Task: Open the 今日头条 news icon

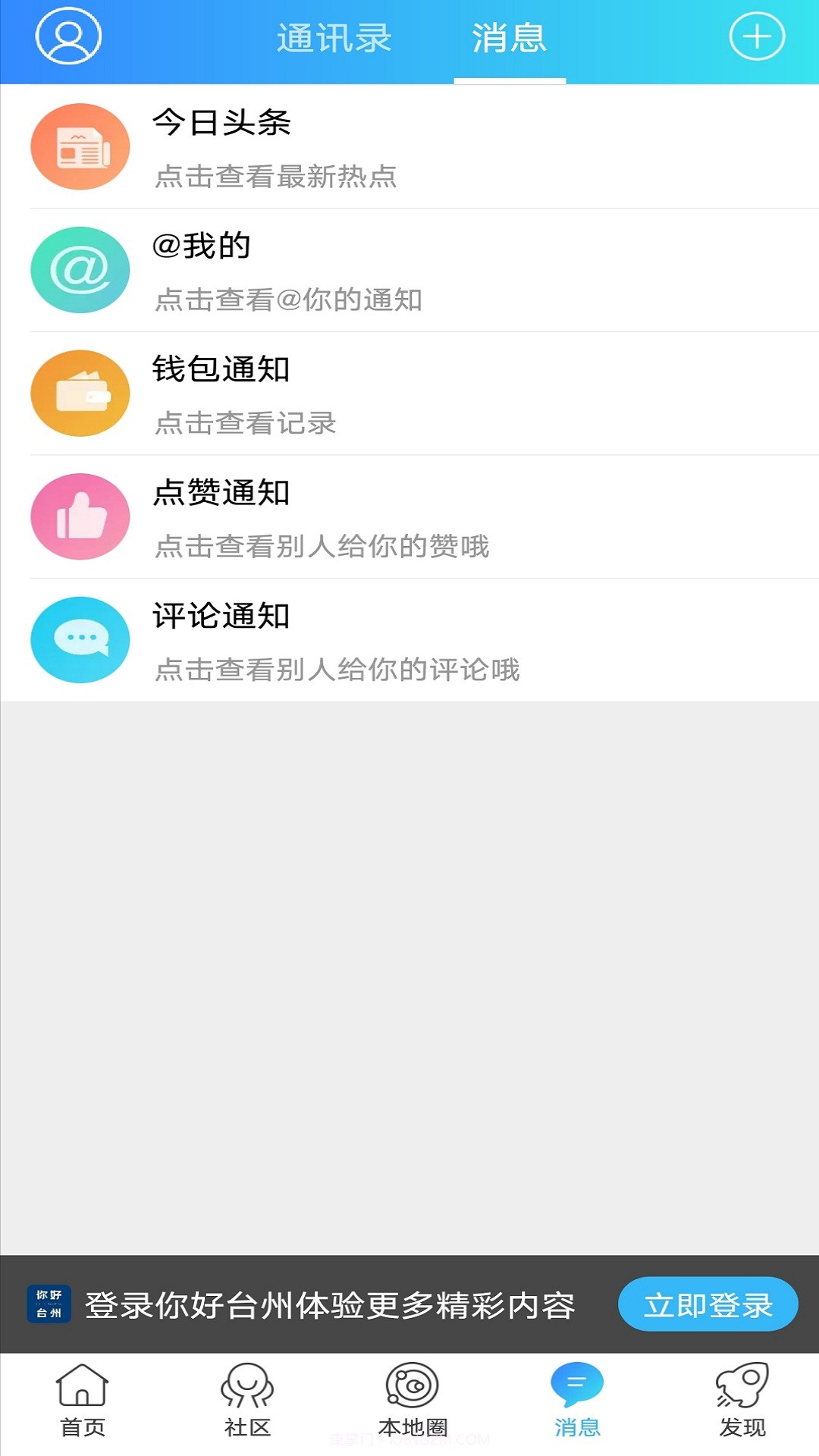Action: [x=80, y=146]
